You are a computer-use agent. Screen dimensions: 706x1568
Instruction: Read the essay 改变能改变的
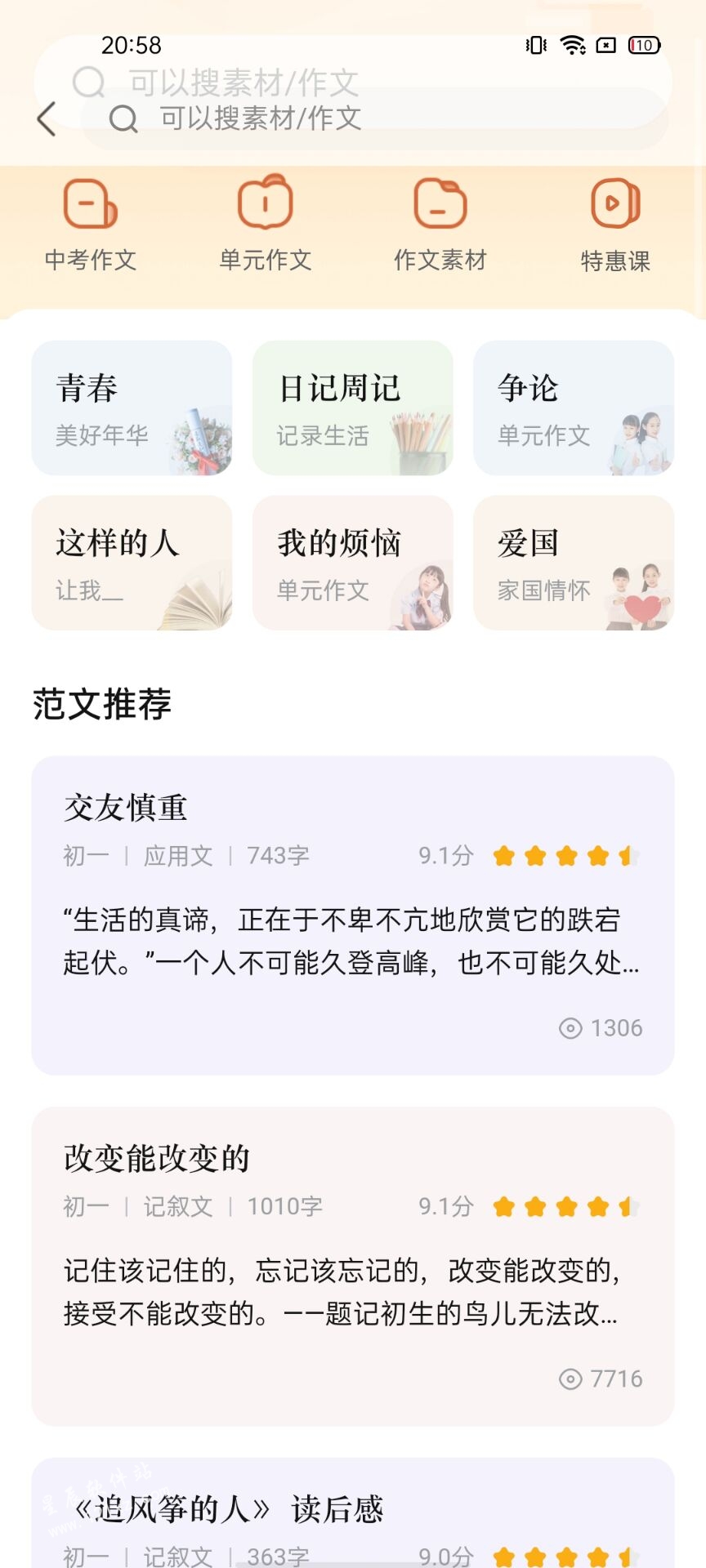[352, 1266]
